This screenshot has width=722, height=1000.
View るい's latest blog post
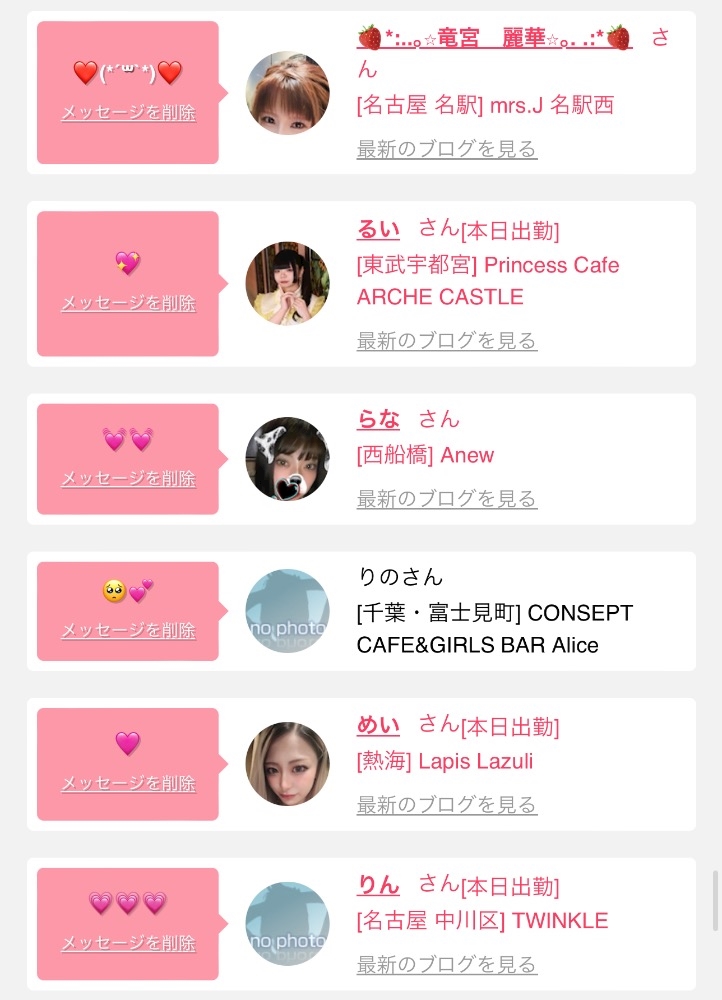[x=446, y=341]
